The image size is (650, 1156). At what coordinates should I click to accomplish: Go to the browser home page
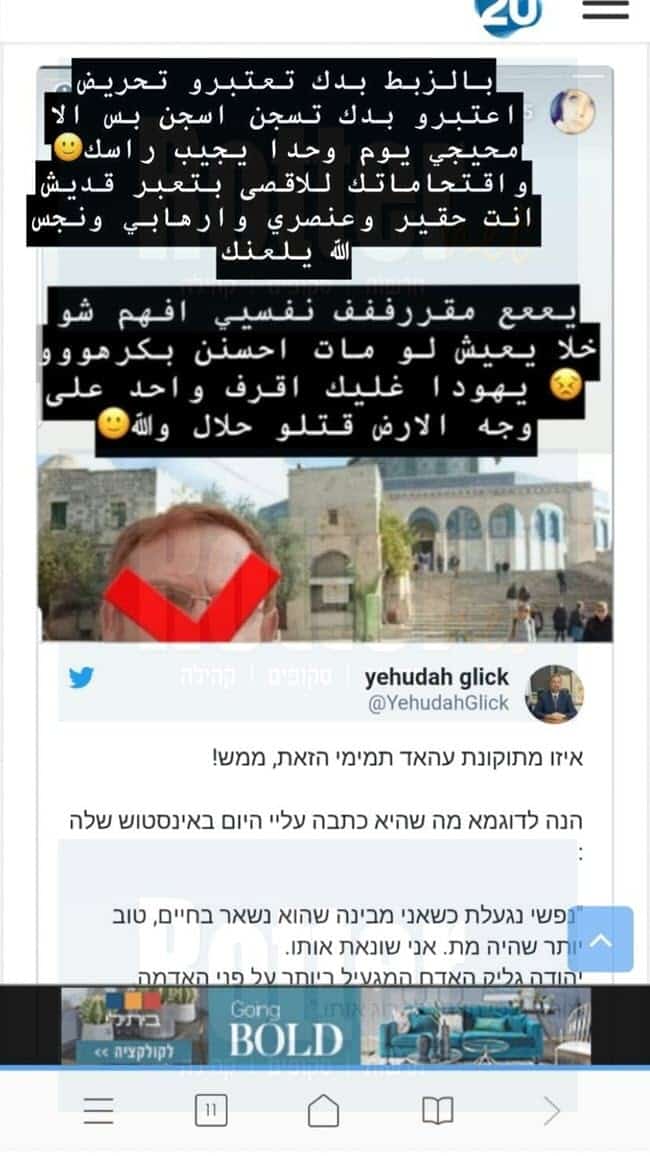pos(324,1110)
